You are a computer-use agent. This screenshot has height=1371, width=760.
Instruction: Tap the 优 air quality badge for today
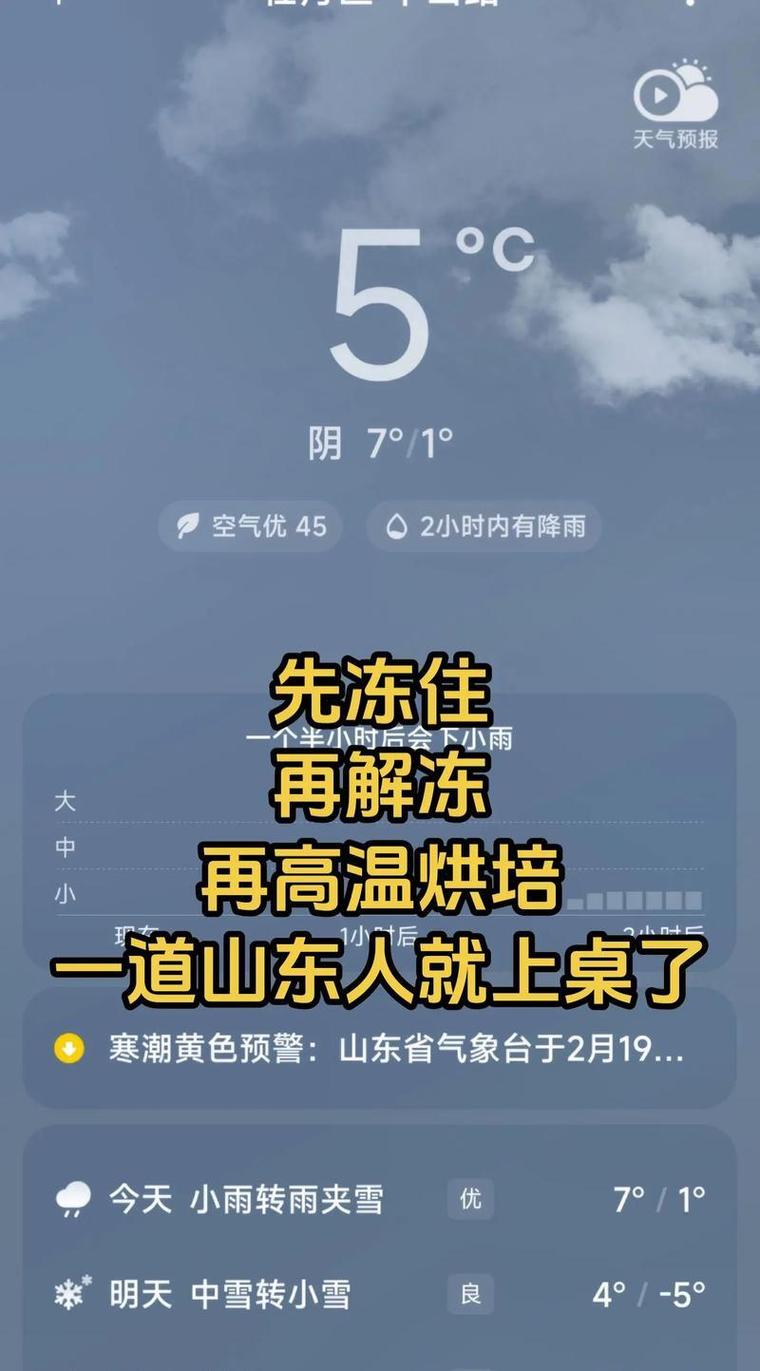473,1196
